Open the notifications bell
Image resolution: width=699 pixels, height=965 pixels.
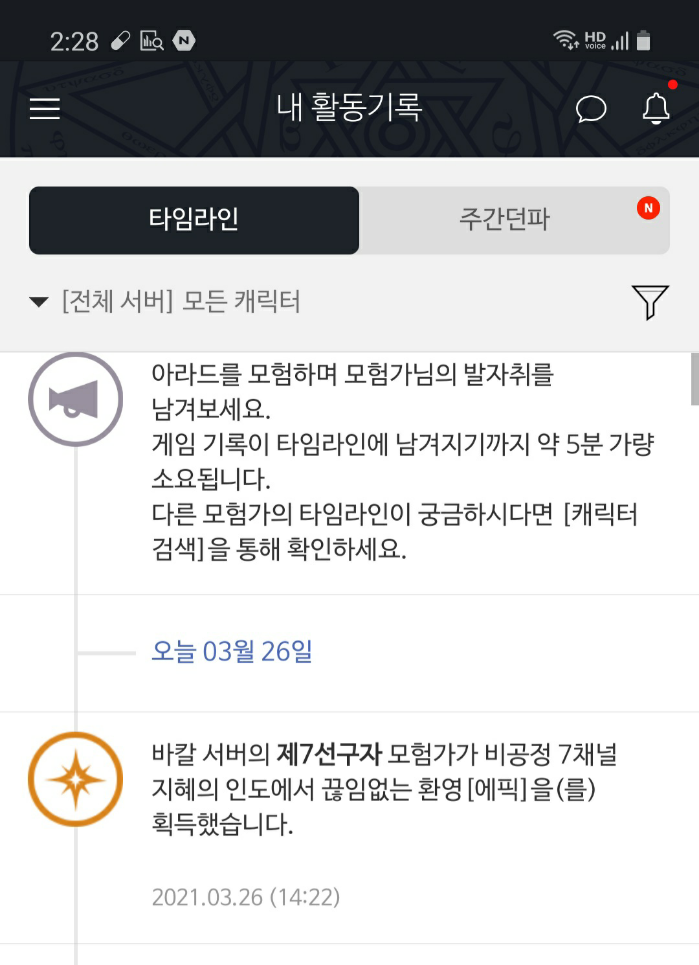pyautogui.click(x=656, y=108)
